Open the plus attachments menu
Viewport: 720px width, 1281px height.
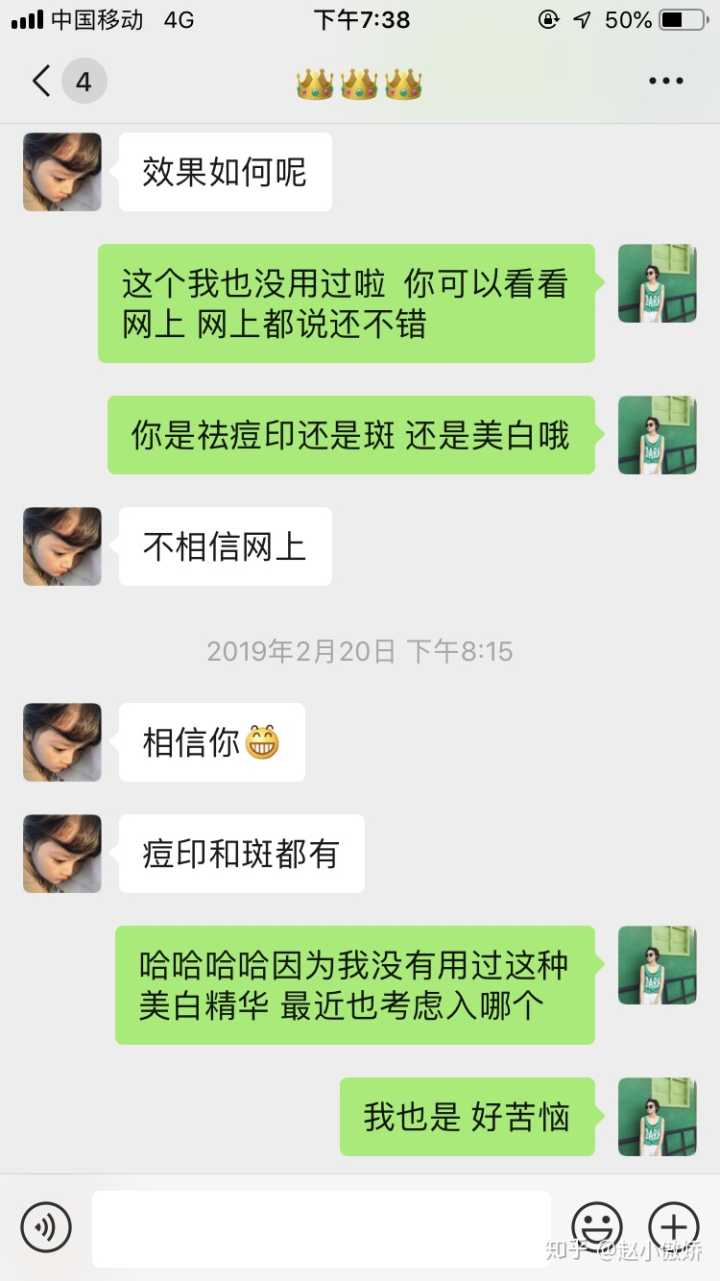pyautogui.click(x=673, y=1227)
